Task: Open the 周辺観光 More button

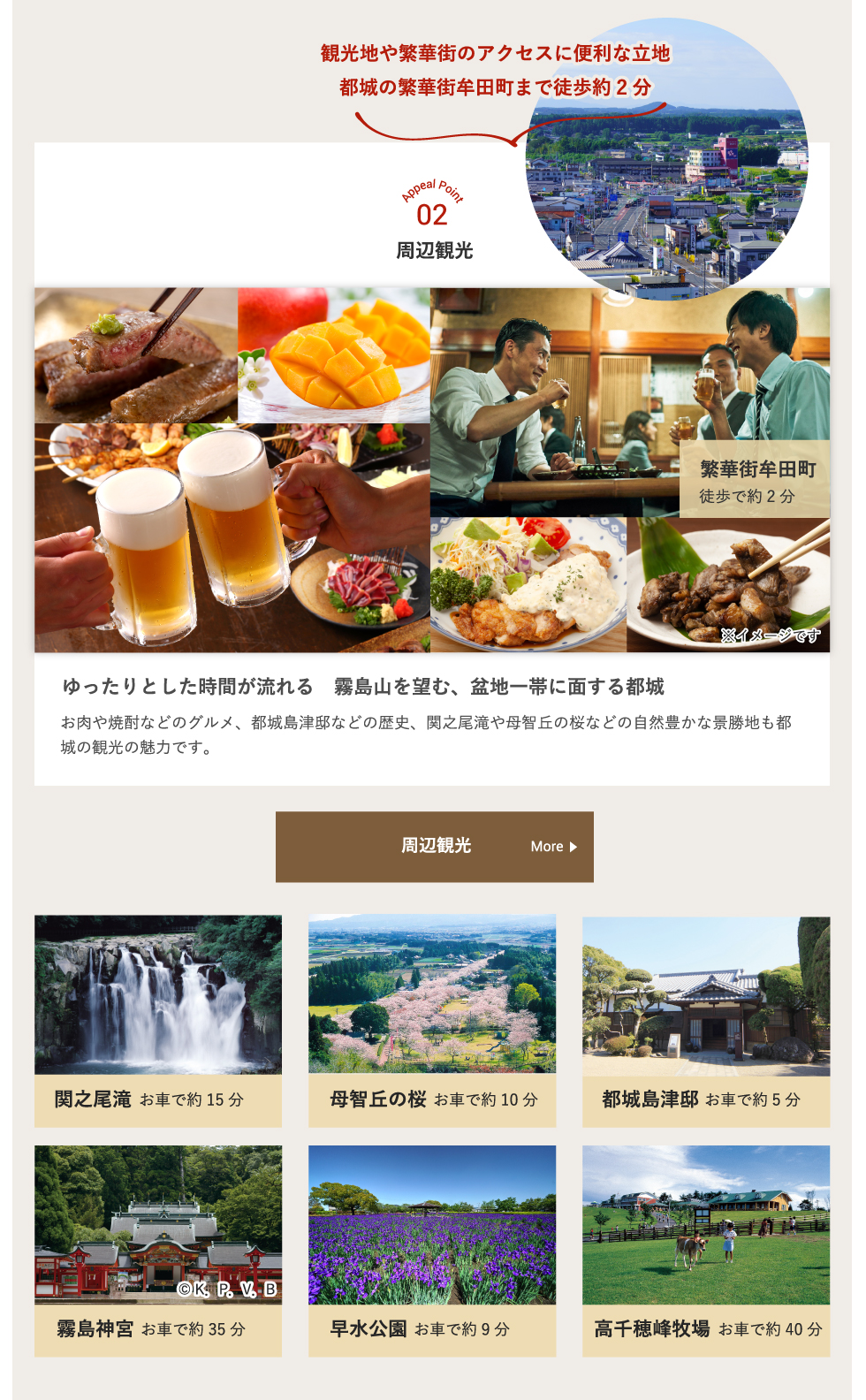Action: pos(434,847)
